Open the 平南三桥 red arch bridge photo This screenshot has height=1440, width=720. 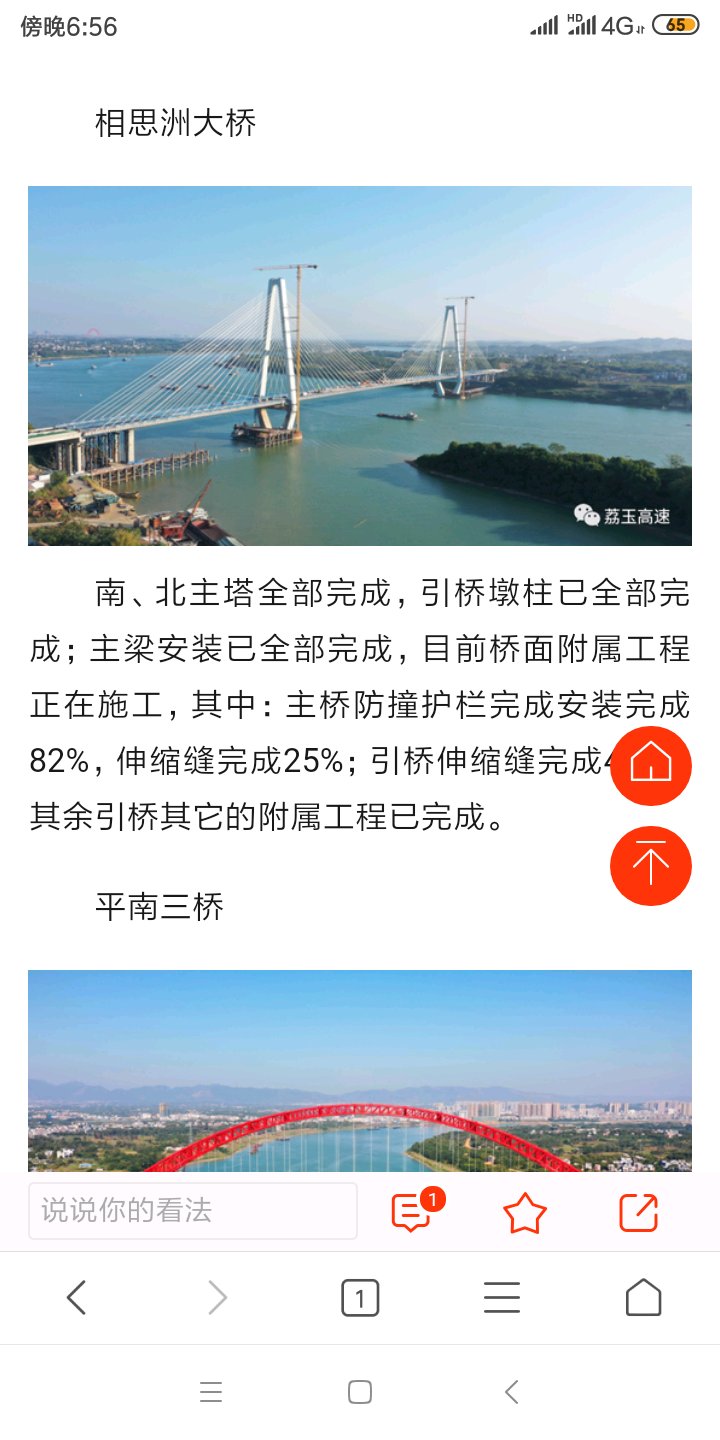click(360, 1071)
